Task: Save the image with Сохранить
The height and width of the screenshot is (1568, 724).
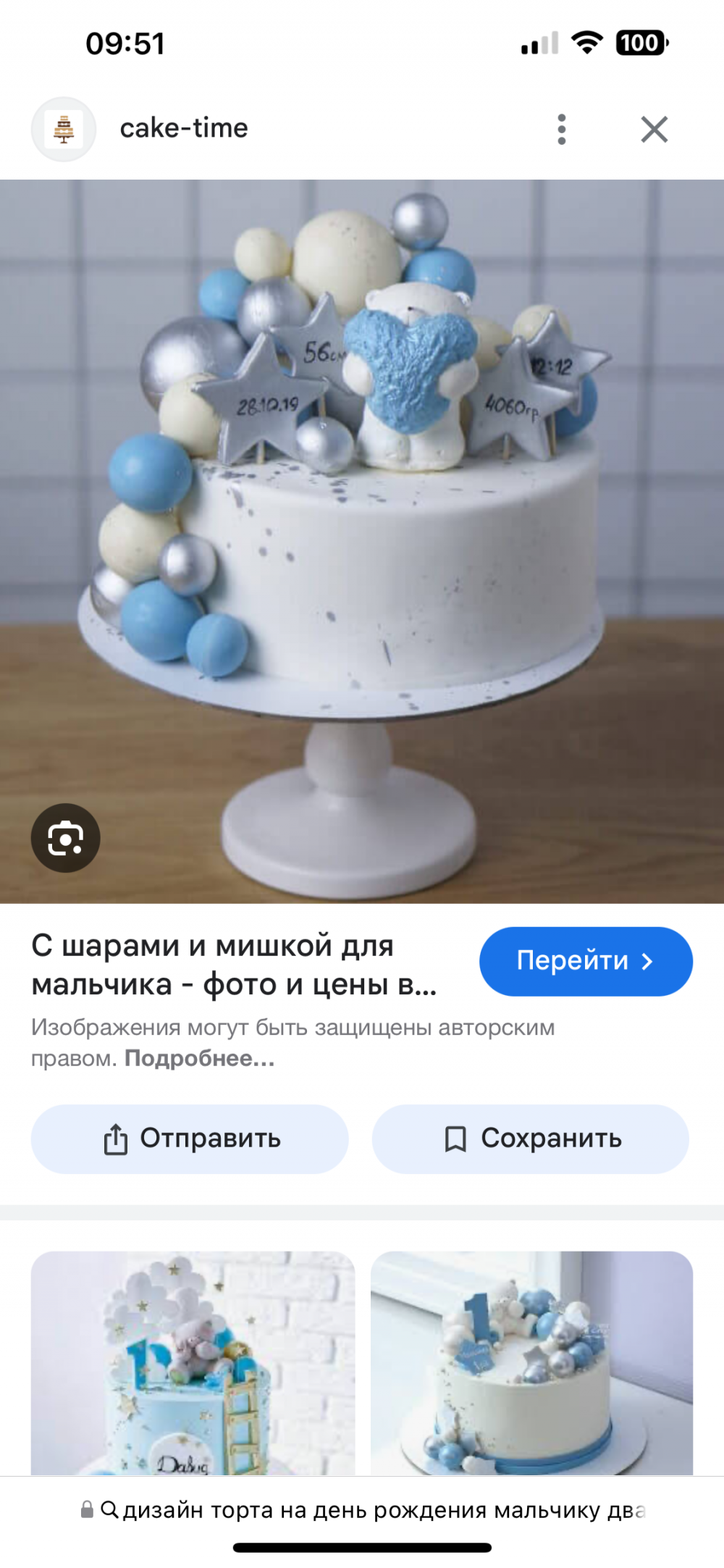Action: 530,1139
